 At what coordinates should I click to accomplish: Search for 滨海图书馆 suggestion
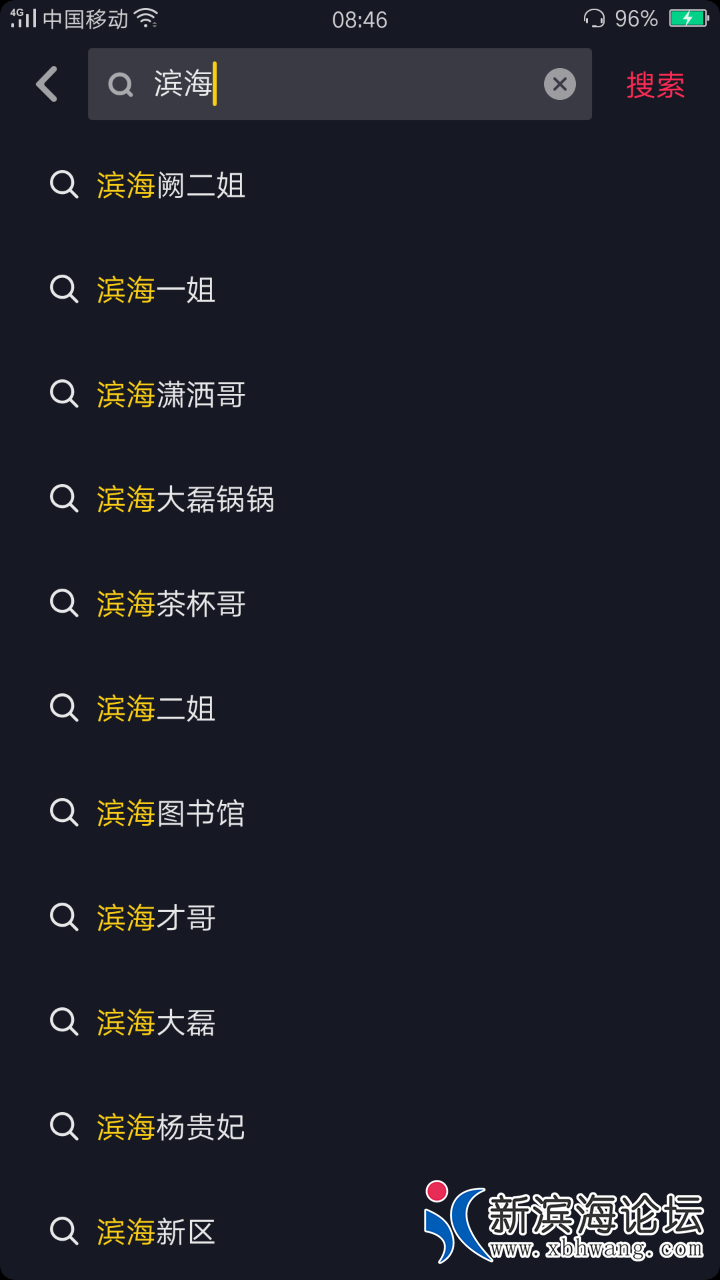click(x=171, y=813)
